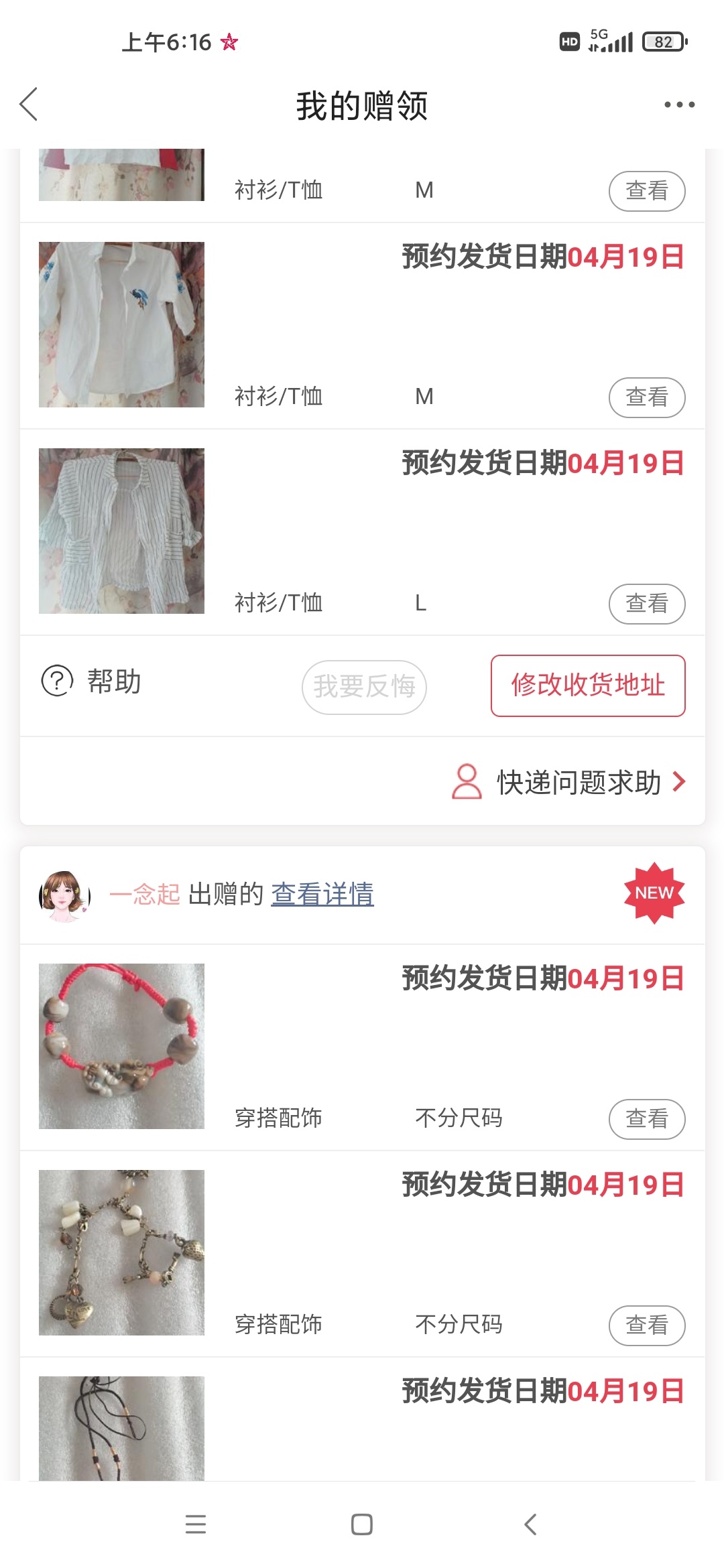The width and height of the screenshot is (724, 1568).
Task: Open 一念起's profile avatar
Action: (64, 895)
